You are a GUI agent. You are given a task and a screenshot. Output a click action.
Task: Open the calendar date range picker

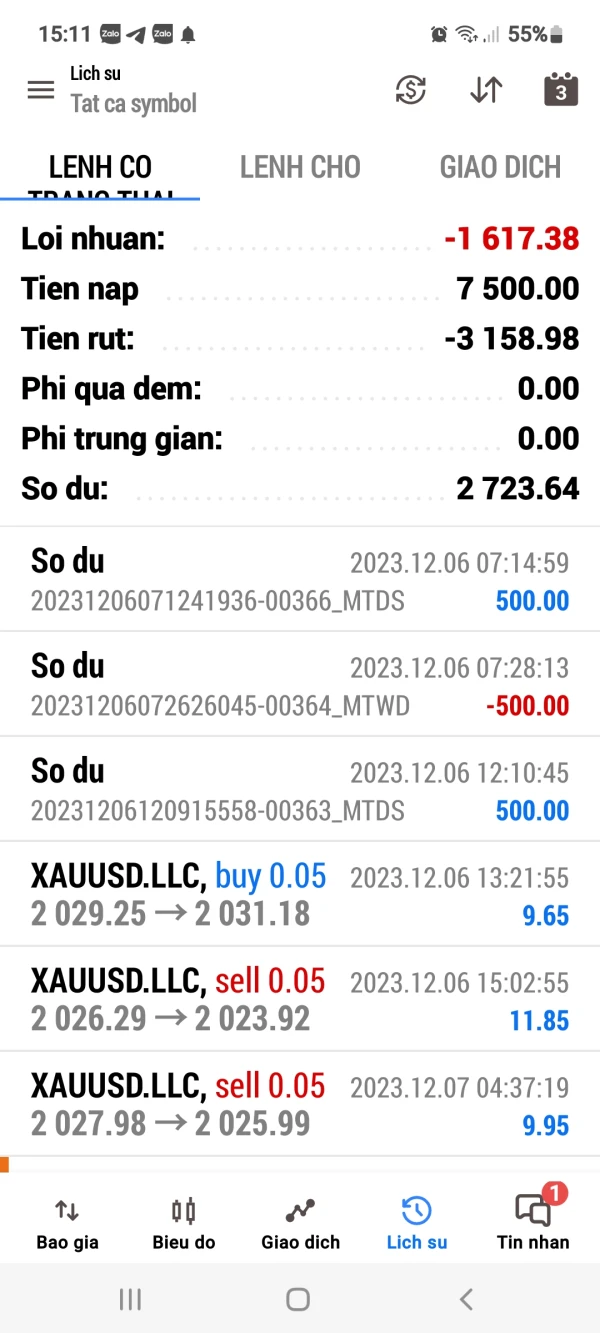(x=560, y=89)
